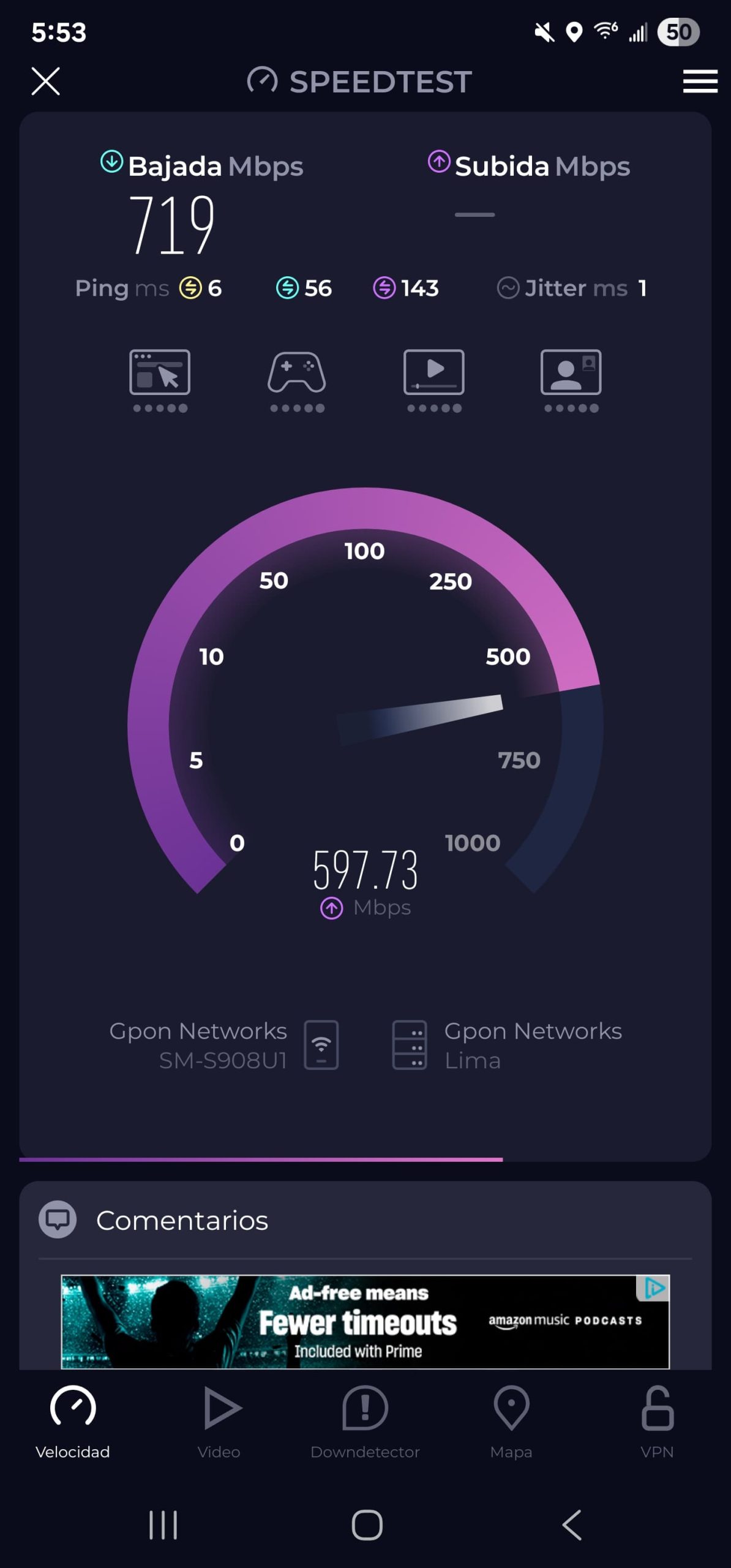The image size is (731, 1568).
Task: Open the hamburger menu
Action: coord(700,81)
